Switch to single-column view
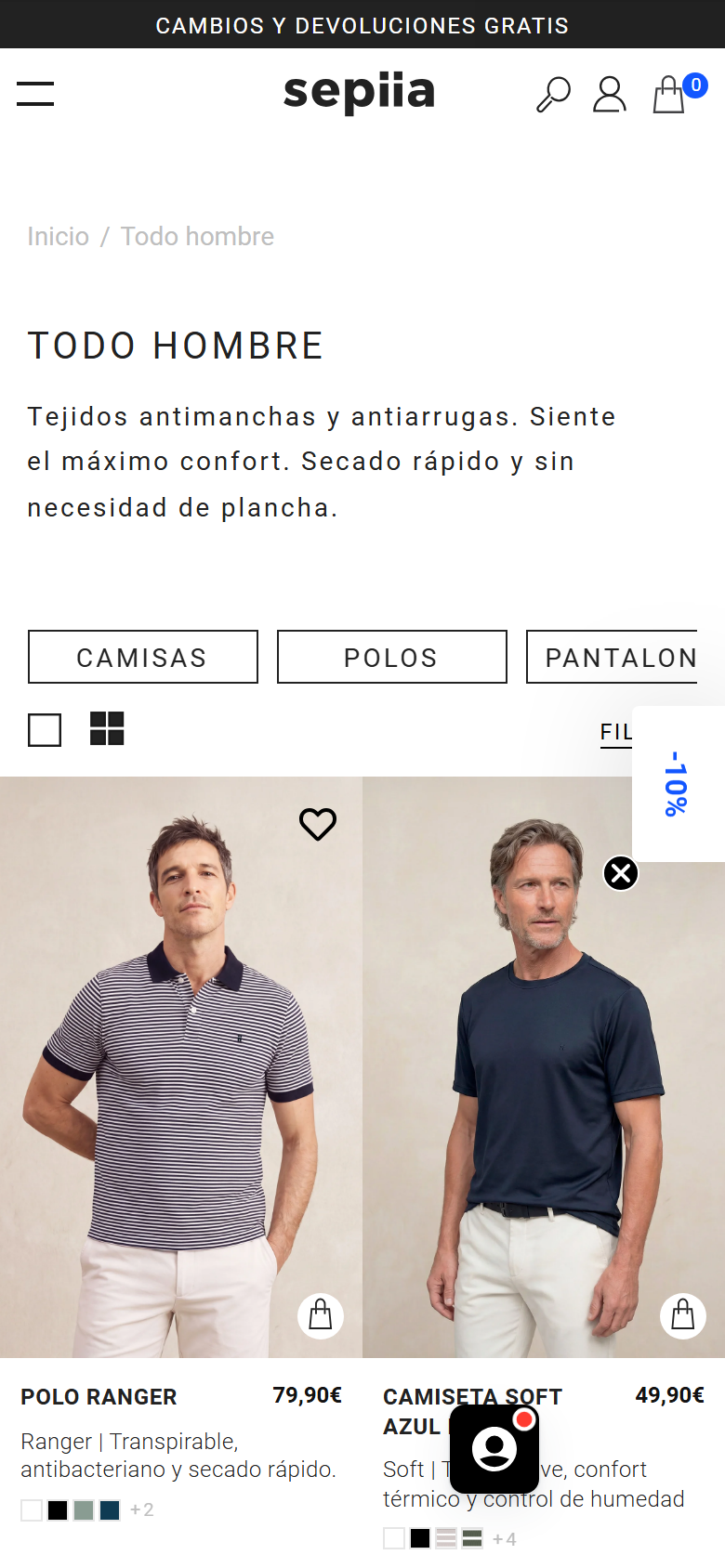The height and width of the screenshot is (1568, 725). (45, 730)
